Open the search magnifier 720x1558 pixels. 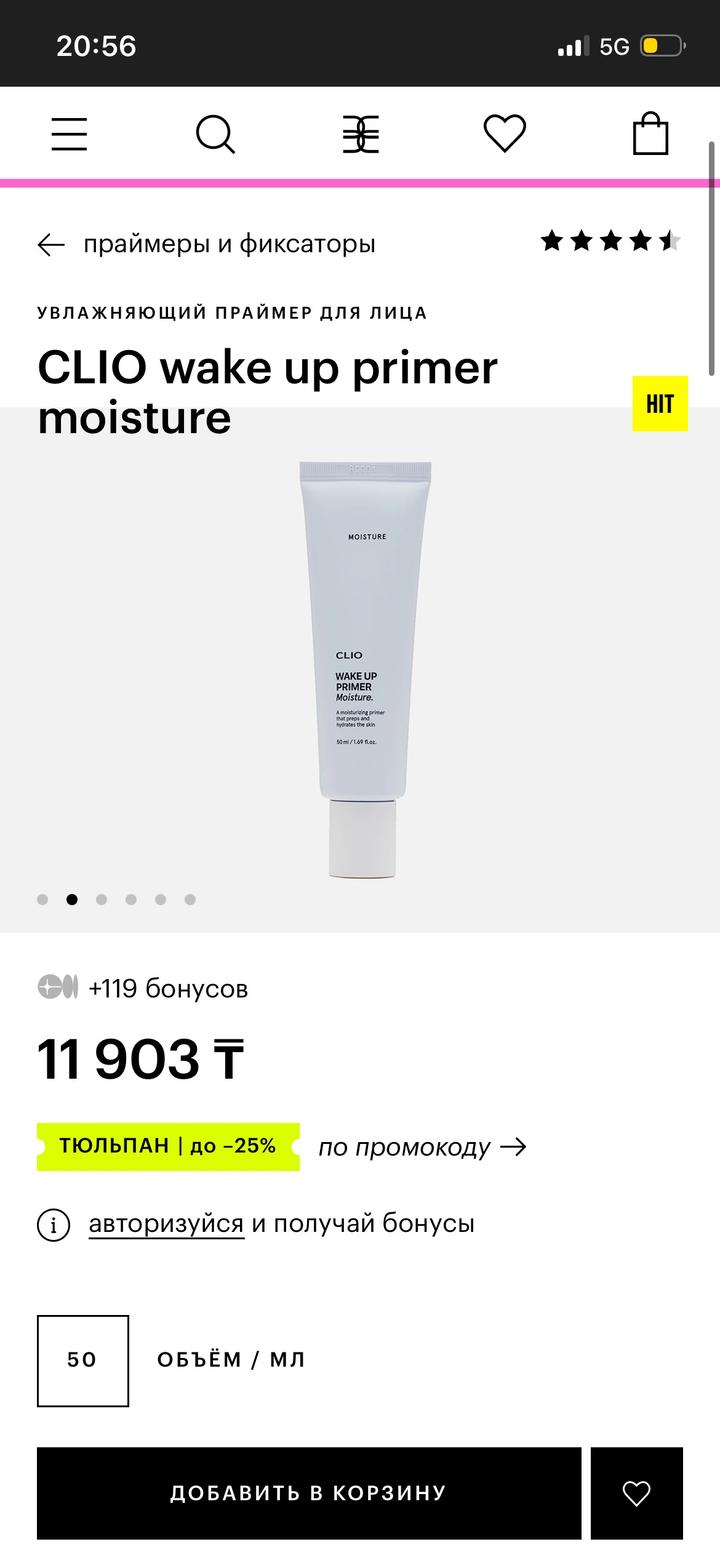click(215, 134)
